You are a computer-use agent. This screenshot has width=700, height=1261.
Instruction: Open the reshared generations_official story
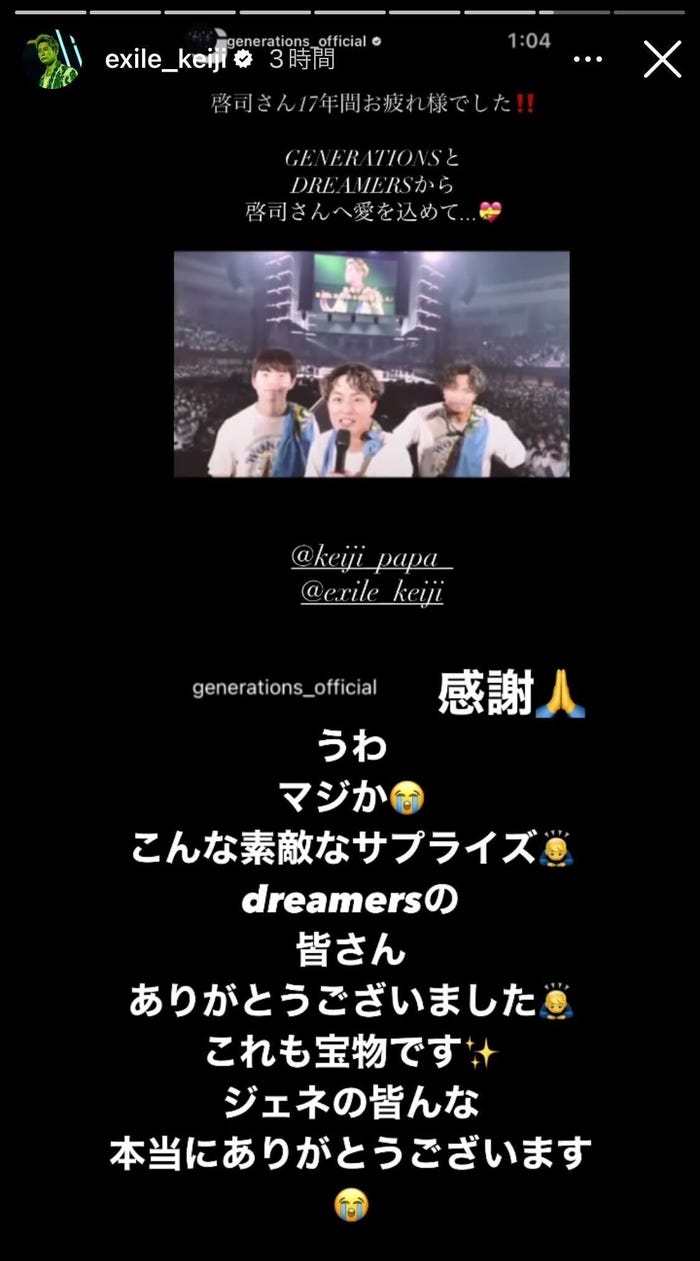pos(371,365)
